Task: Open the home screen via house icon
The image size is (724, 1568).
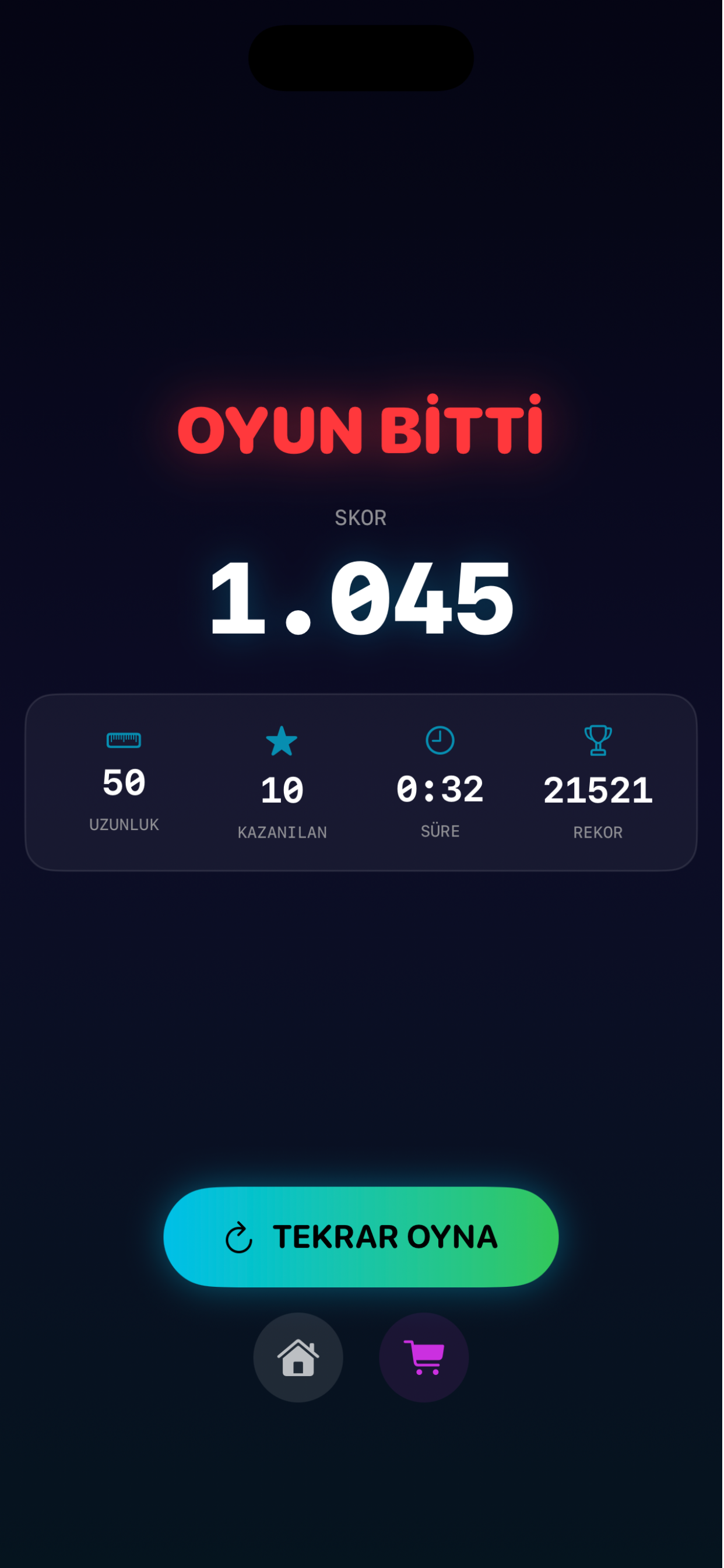Action: [x=298, y=1357]
